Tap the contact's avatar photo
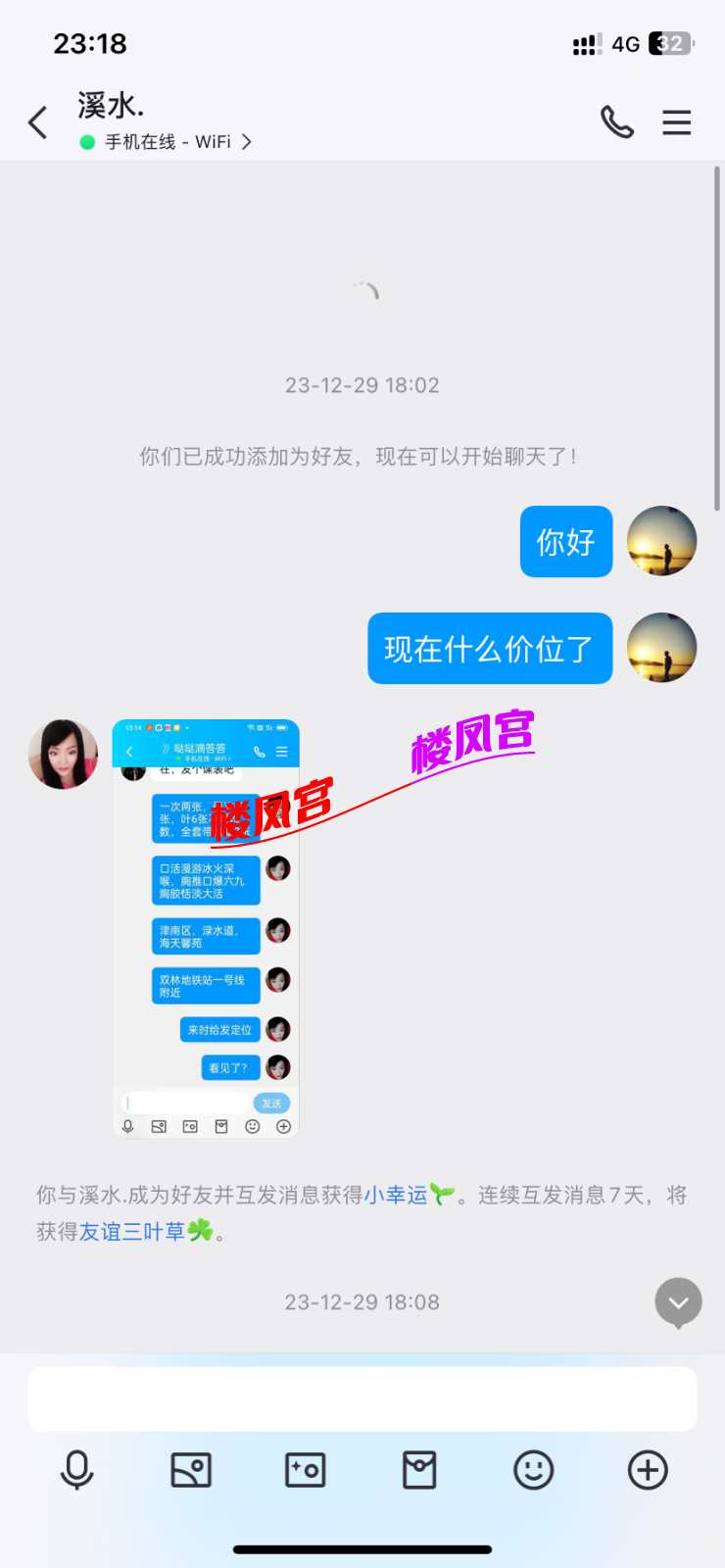Screen dimensions: 725x1568 pos(63,754)
